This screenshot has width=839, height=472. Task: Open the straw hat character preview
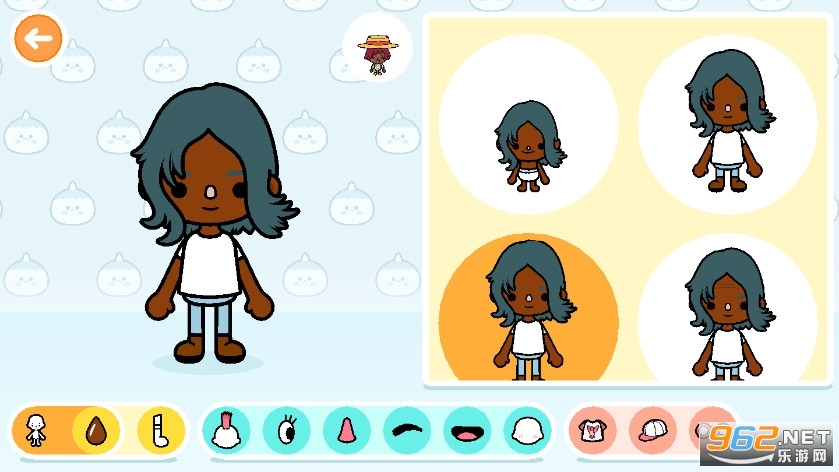point(377,48)
